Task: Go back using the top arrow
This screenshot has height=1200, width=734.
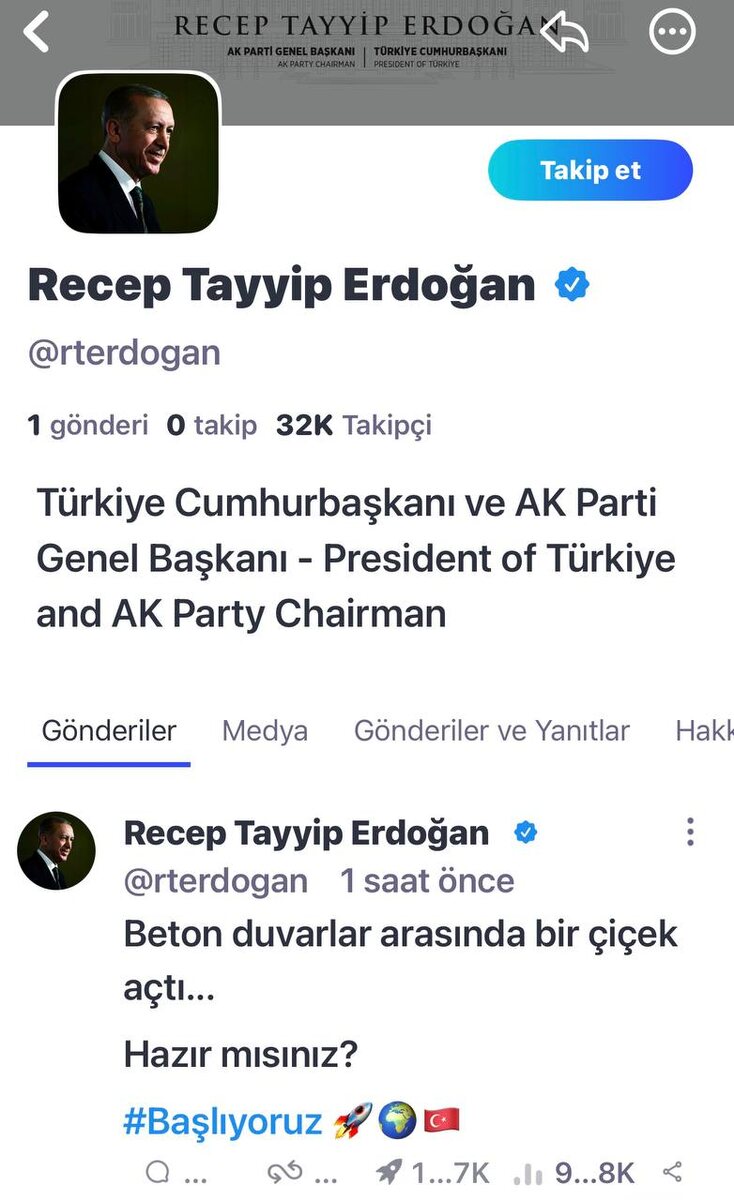Action: pyautogui.click(x=37, y=32)
